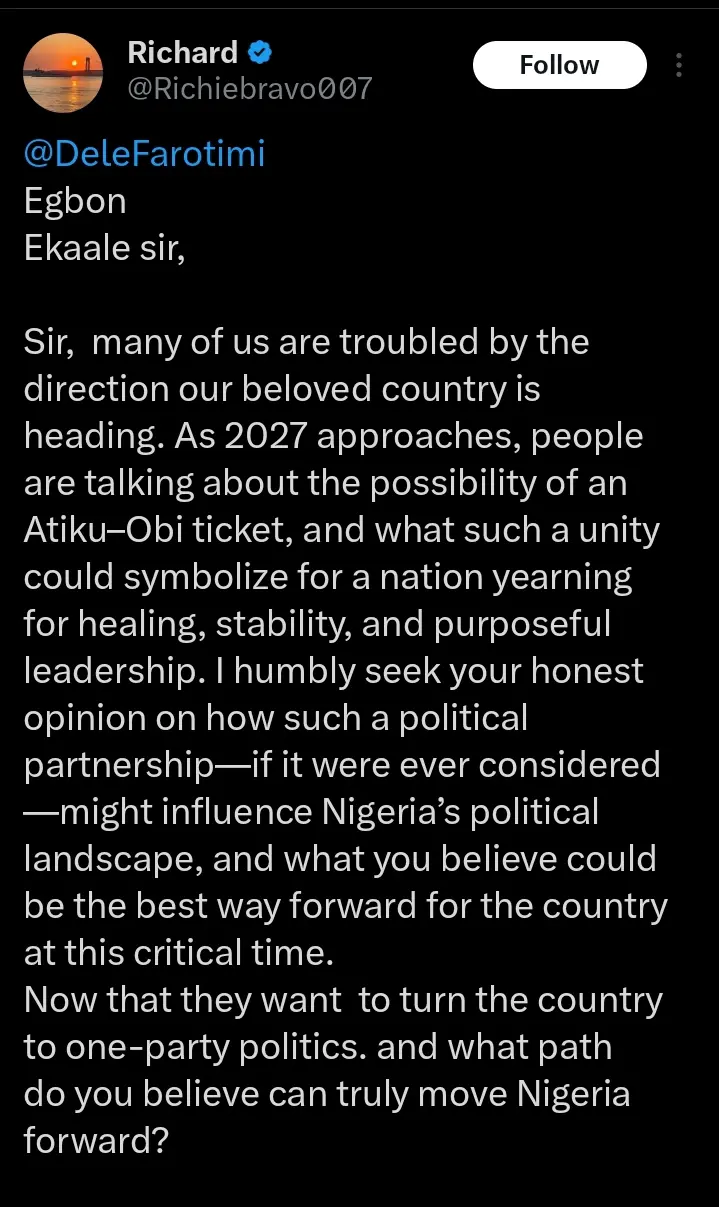Viewport: 719px width, 1207px height.
Task: View Richard's profile picture
Action: click(x=63, y=72)
